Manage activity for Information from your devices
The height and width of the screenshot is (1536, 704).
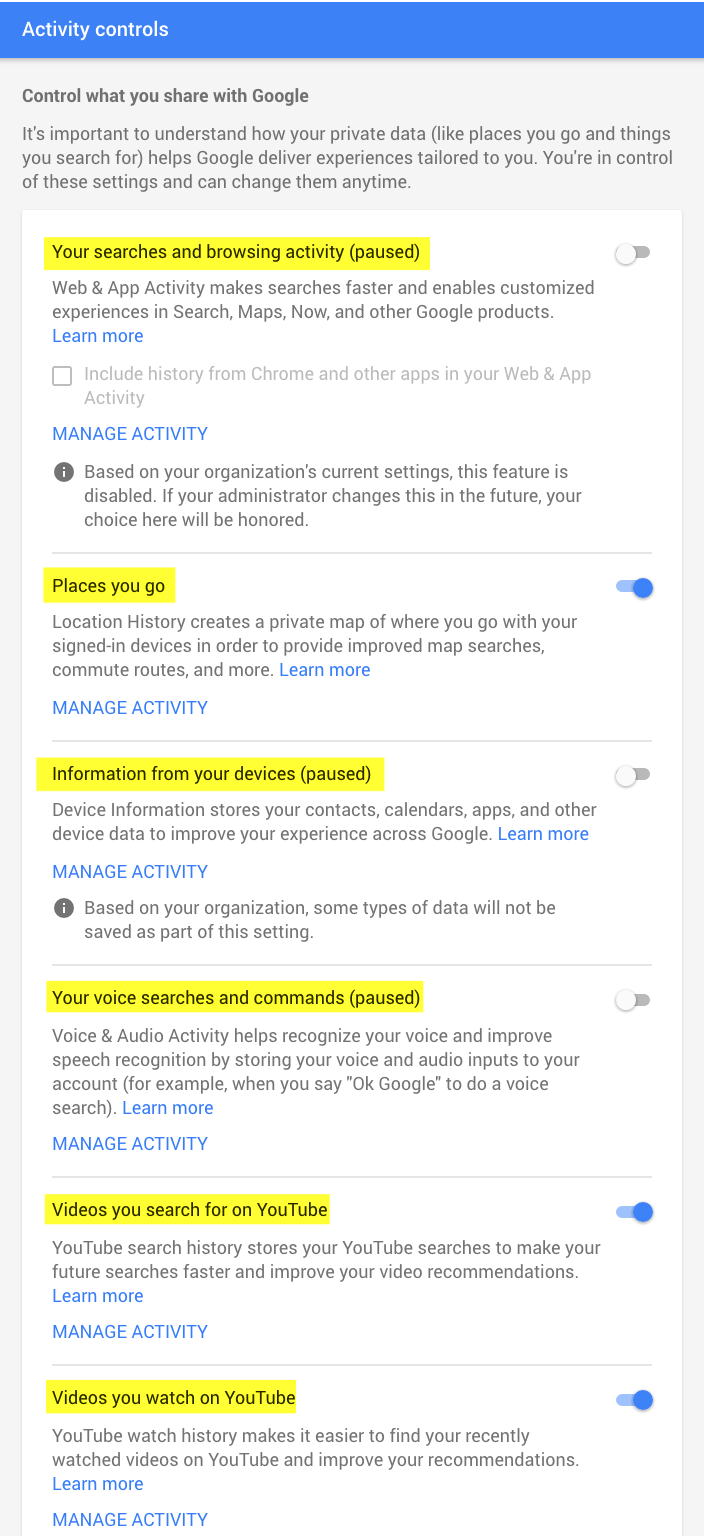pyautogui.click(x=130, y=872)
